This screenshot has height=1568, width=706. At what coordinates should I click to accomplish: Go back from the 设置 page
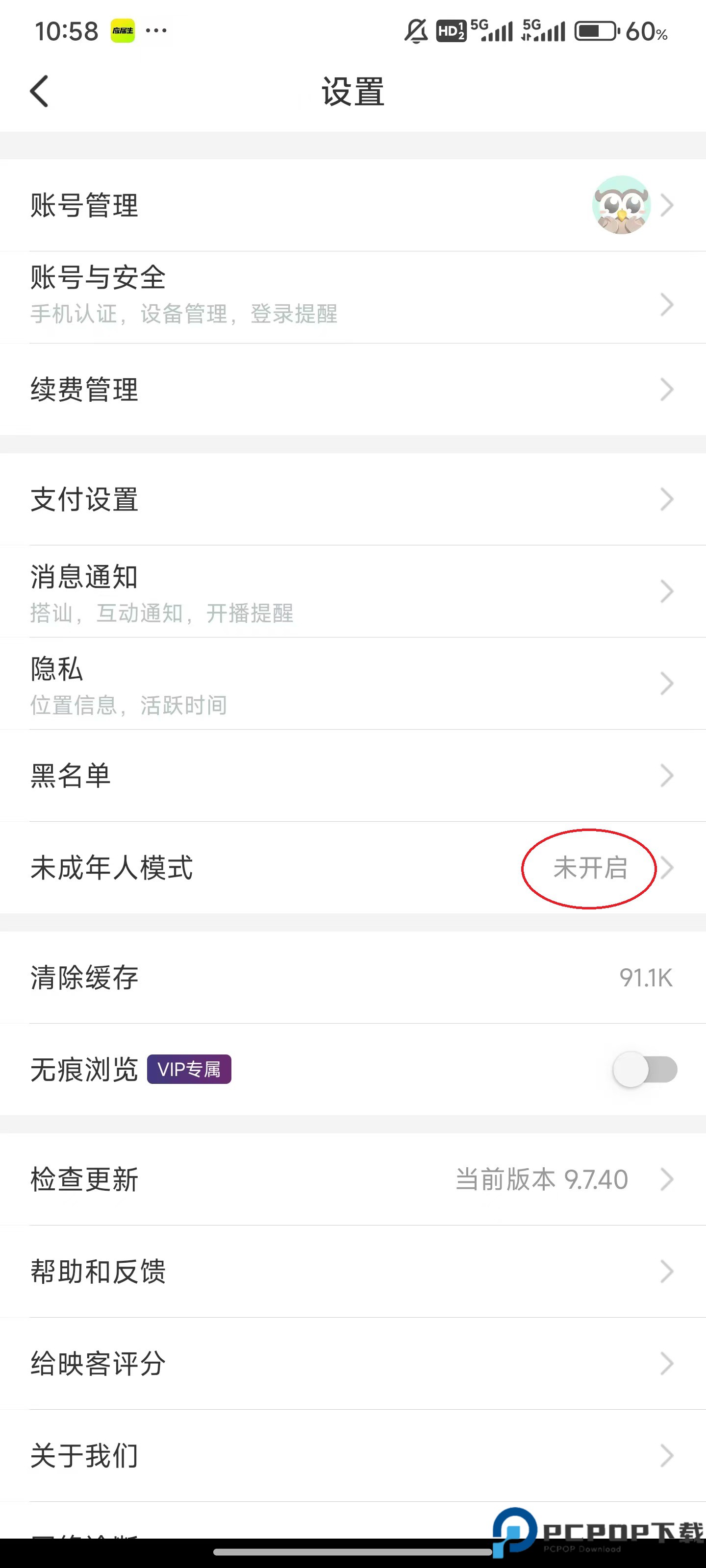(x=39, y=91)
